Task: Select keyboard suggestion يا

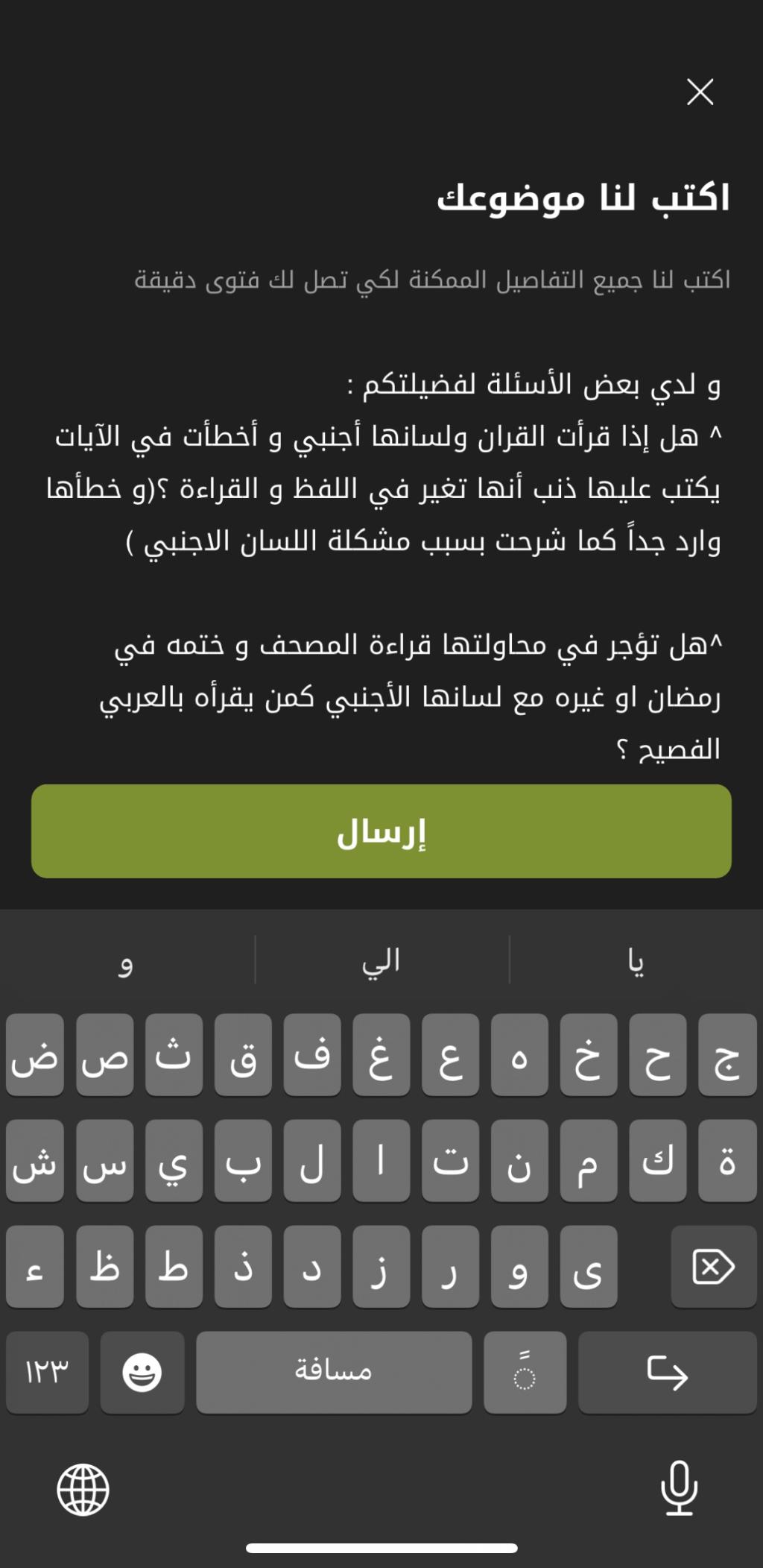Action: click(x=636, y=961)
